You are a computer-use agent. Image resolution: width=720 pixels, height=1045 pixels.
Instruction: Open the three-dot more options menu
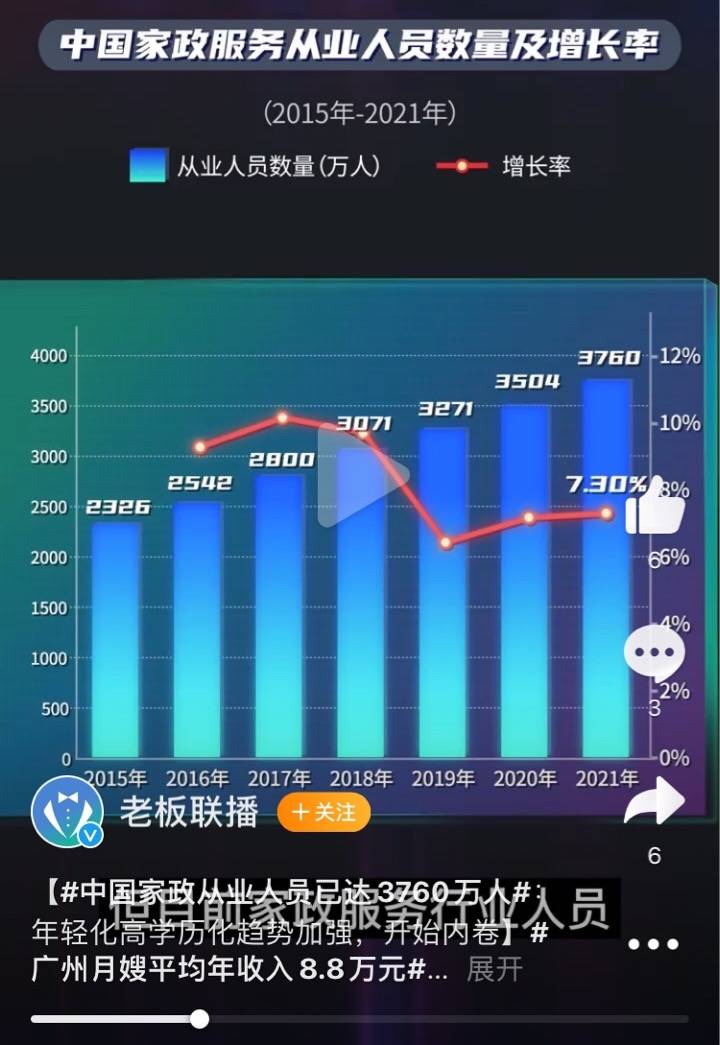coord(654,944)
